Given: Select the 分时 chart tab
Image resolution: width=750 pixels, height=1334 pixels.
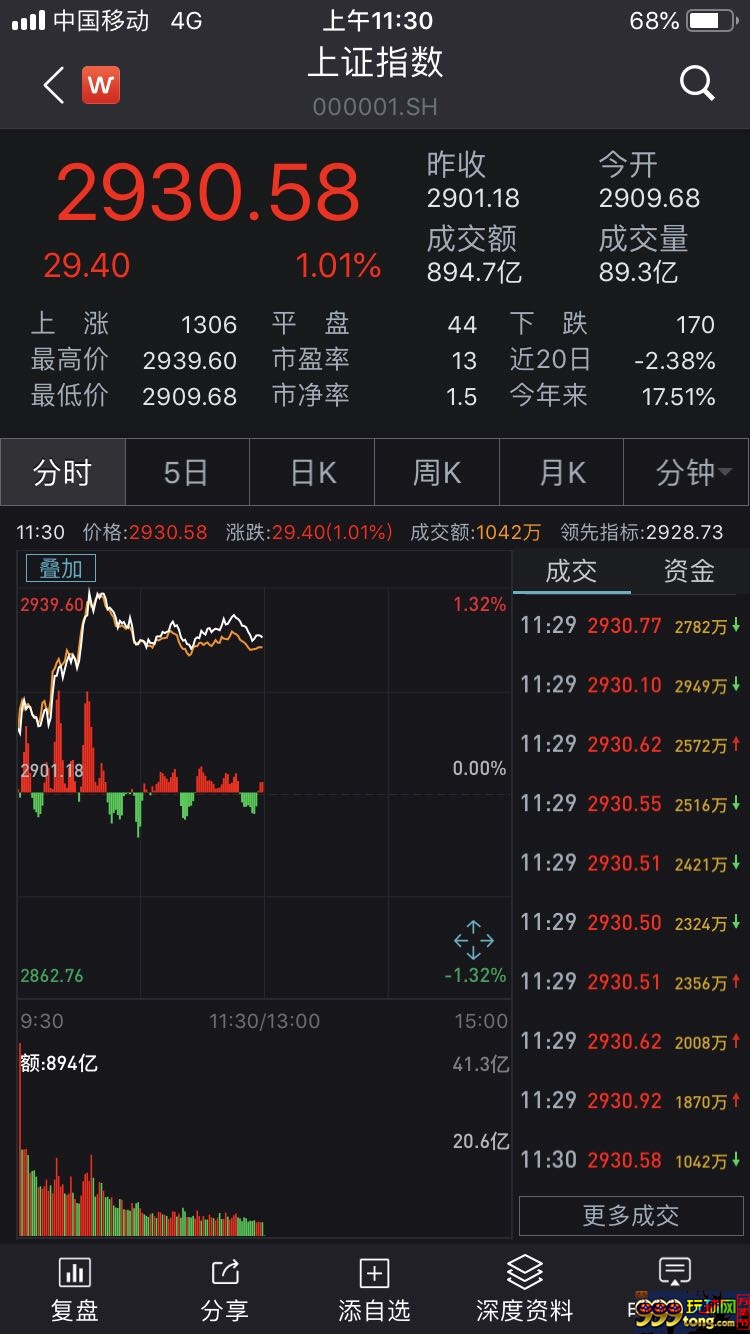Looking at the screenshot, I should pyautogui.click(x=62, y=472).
